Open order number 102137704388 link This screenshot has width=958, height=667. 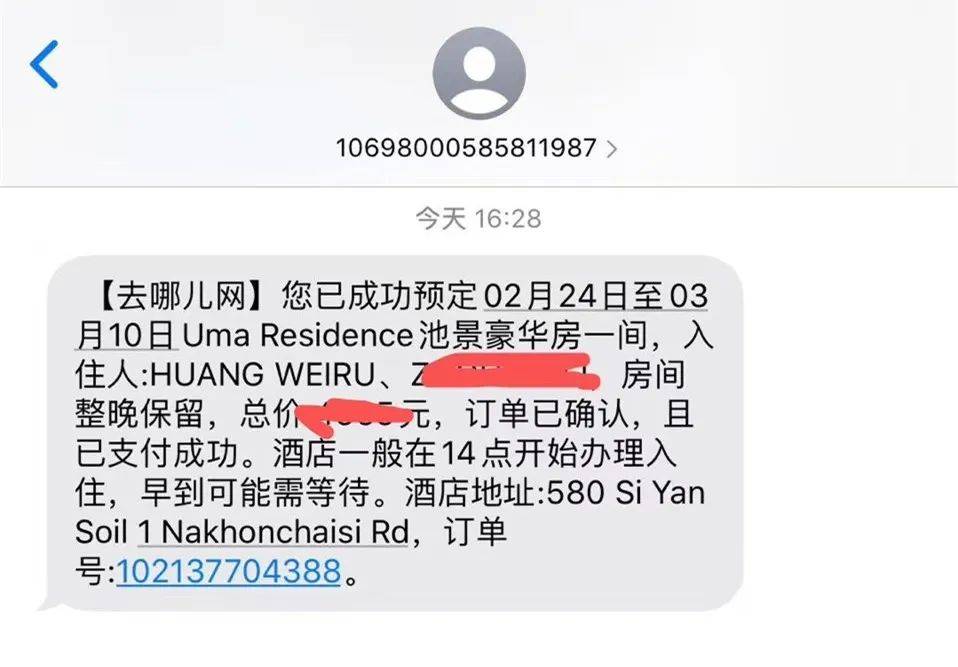pos(228,573)
